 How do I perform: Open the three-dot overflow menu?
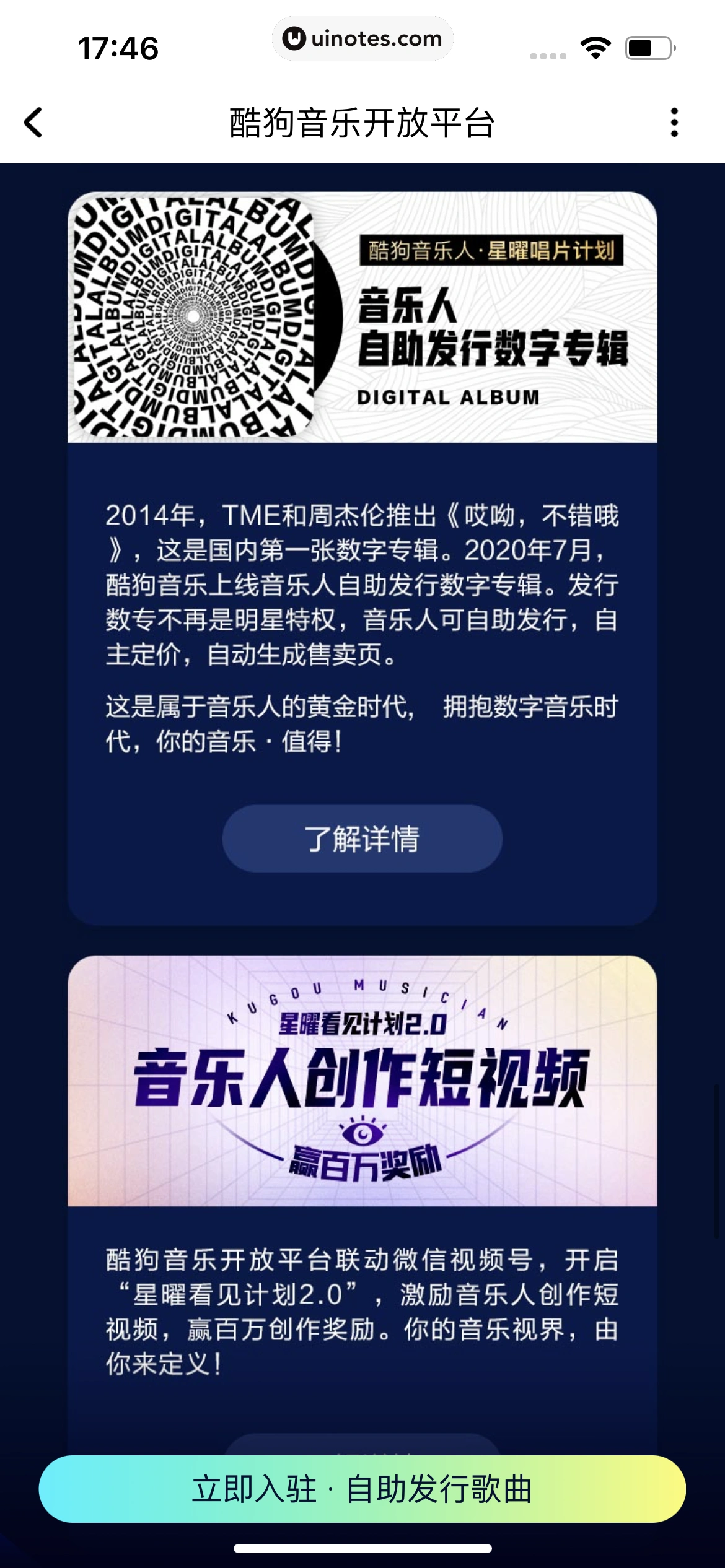pos(674,122)
